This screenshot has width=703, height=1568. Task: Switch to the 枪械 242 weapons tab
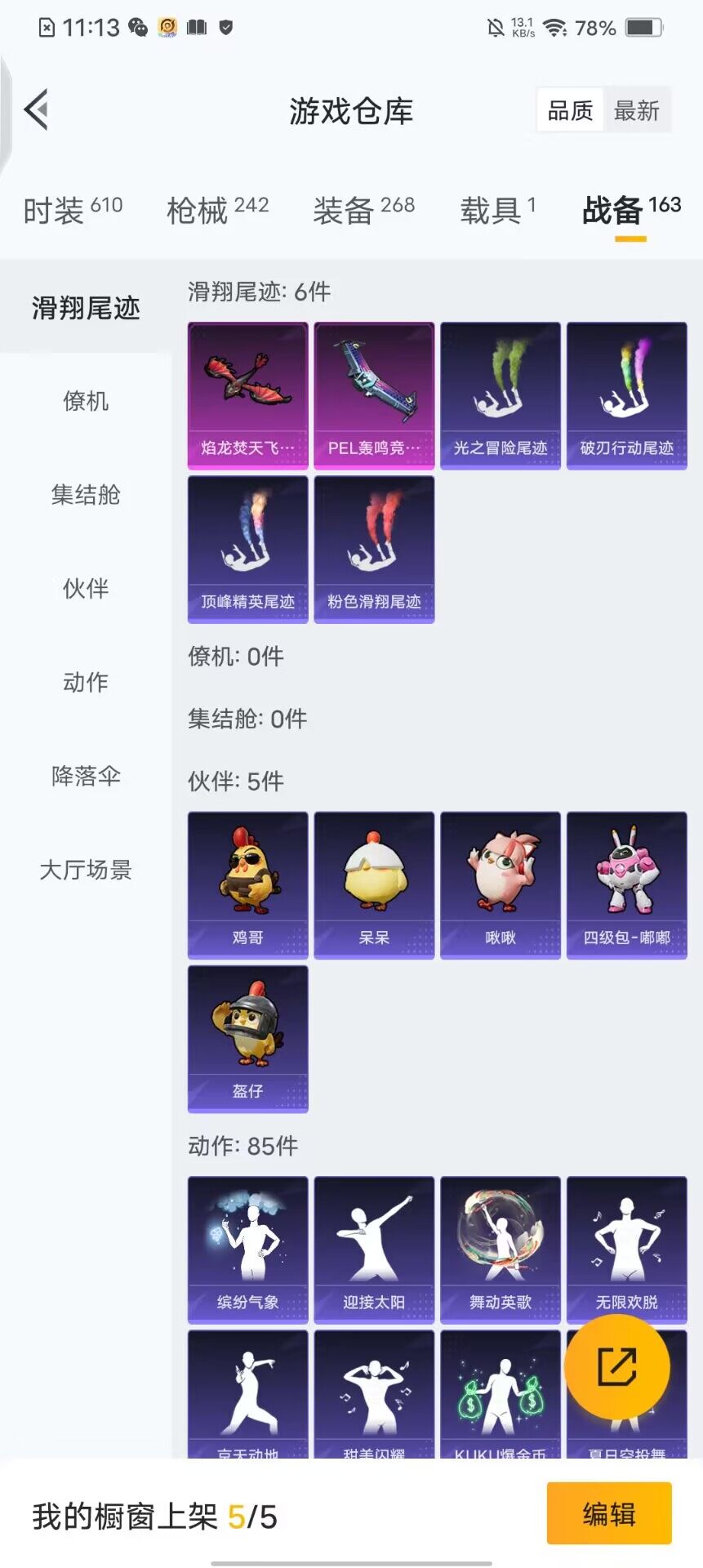coord(215,210)
